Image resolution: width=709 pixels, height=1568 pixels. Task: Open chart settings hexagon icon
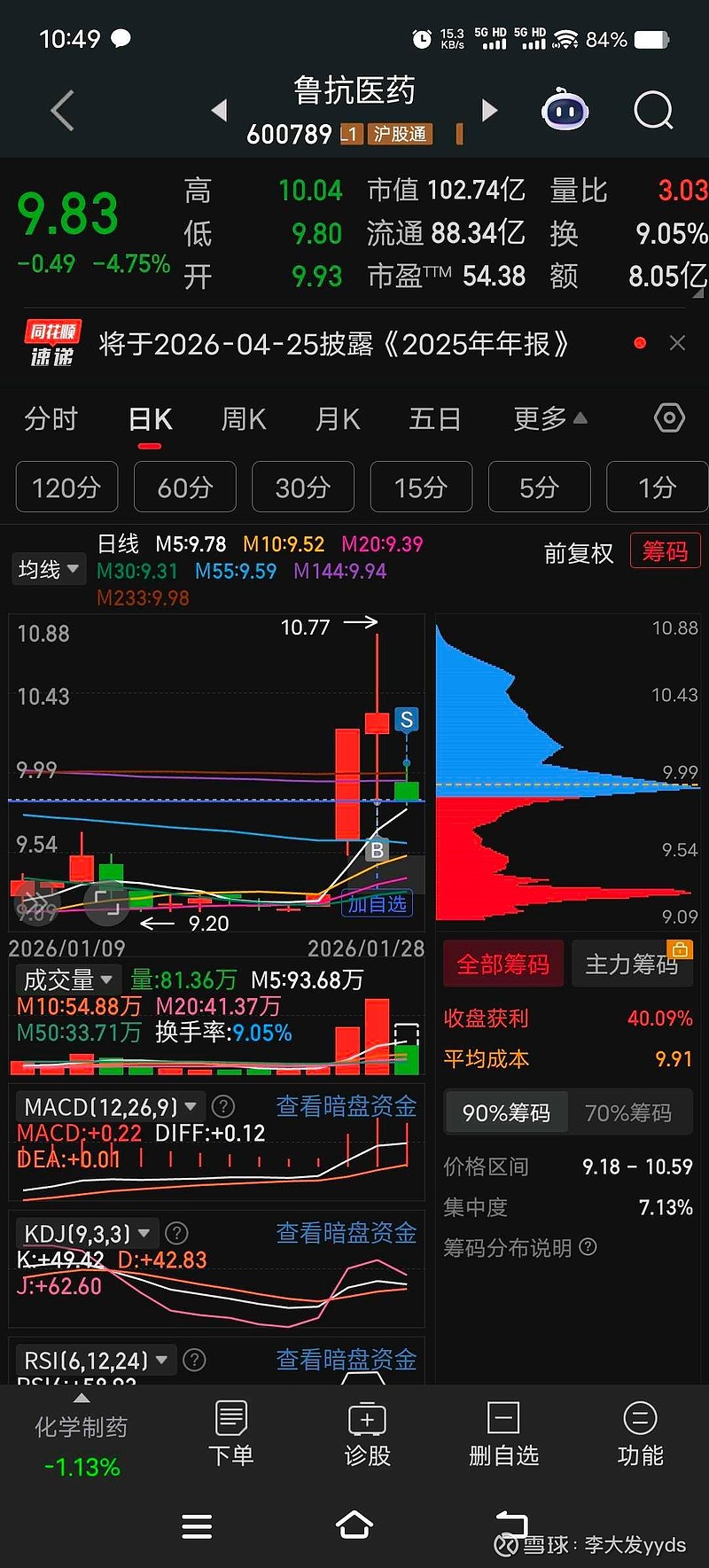(669, 418)
